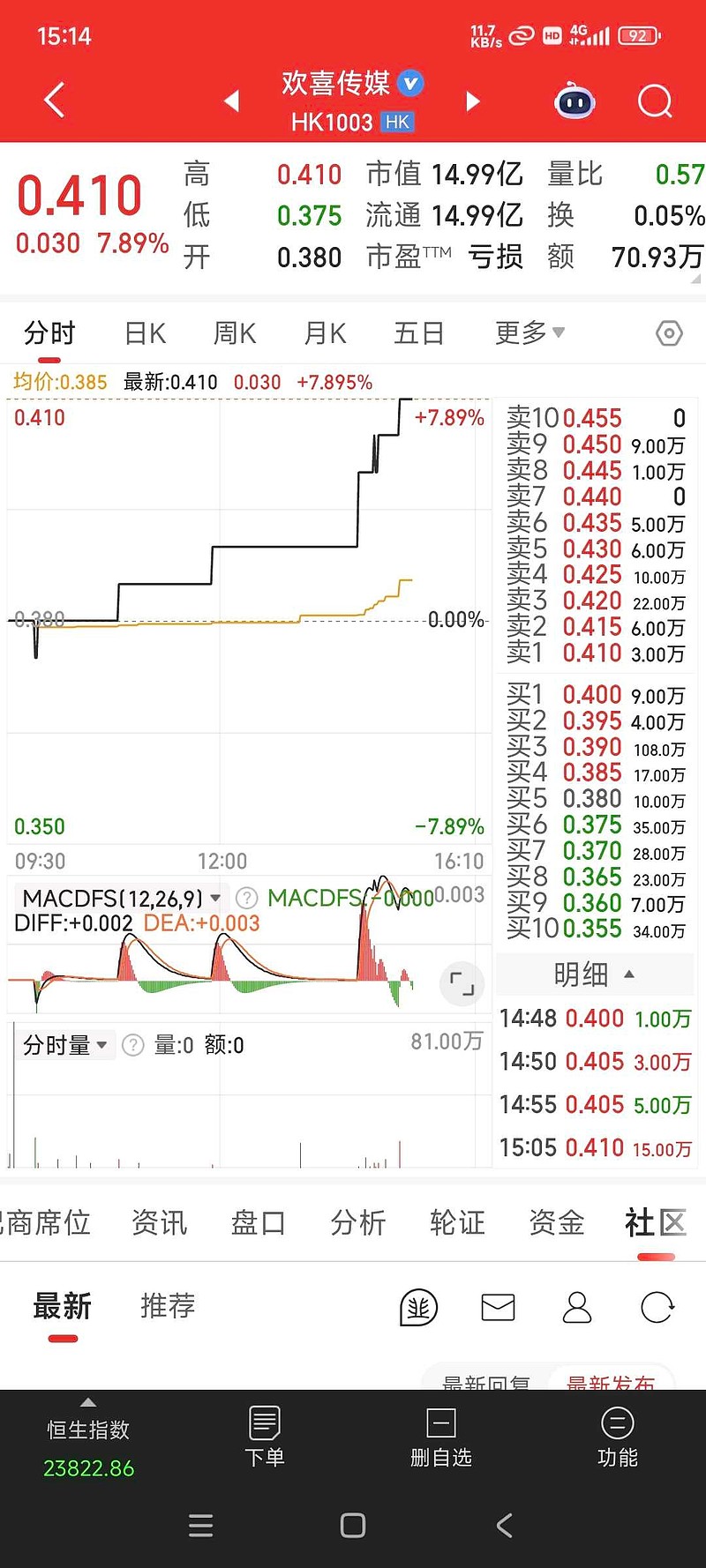Switch to the 日K chart tab
Screen dimensions: 706x1568
click(x=146, y=333)
